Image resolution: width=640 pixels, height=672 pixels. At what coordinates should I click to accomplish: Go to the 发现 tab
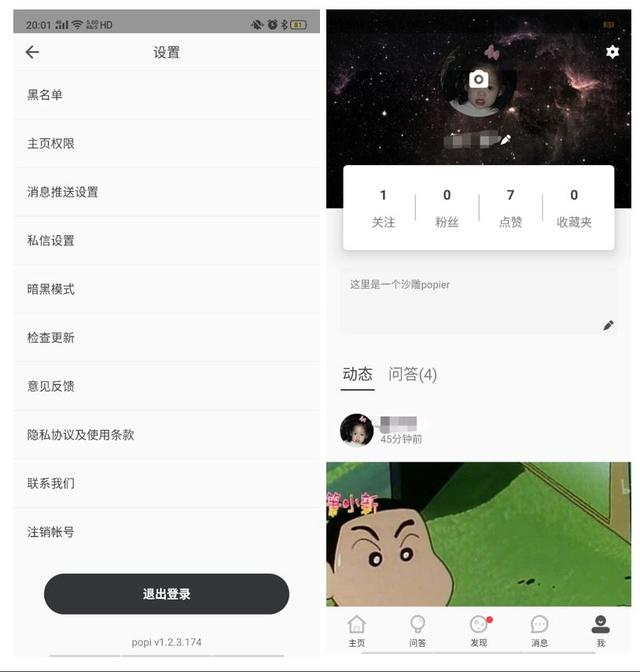[478, 631]
